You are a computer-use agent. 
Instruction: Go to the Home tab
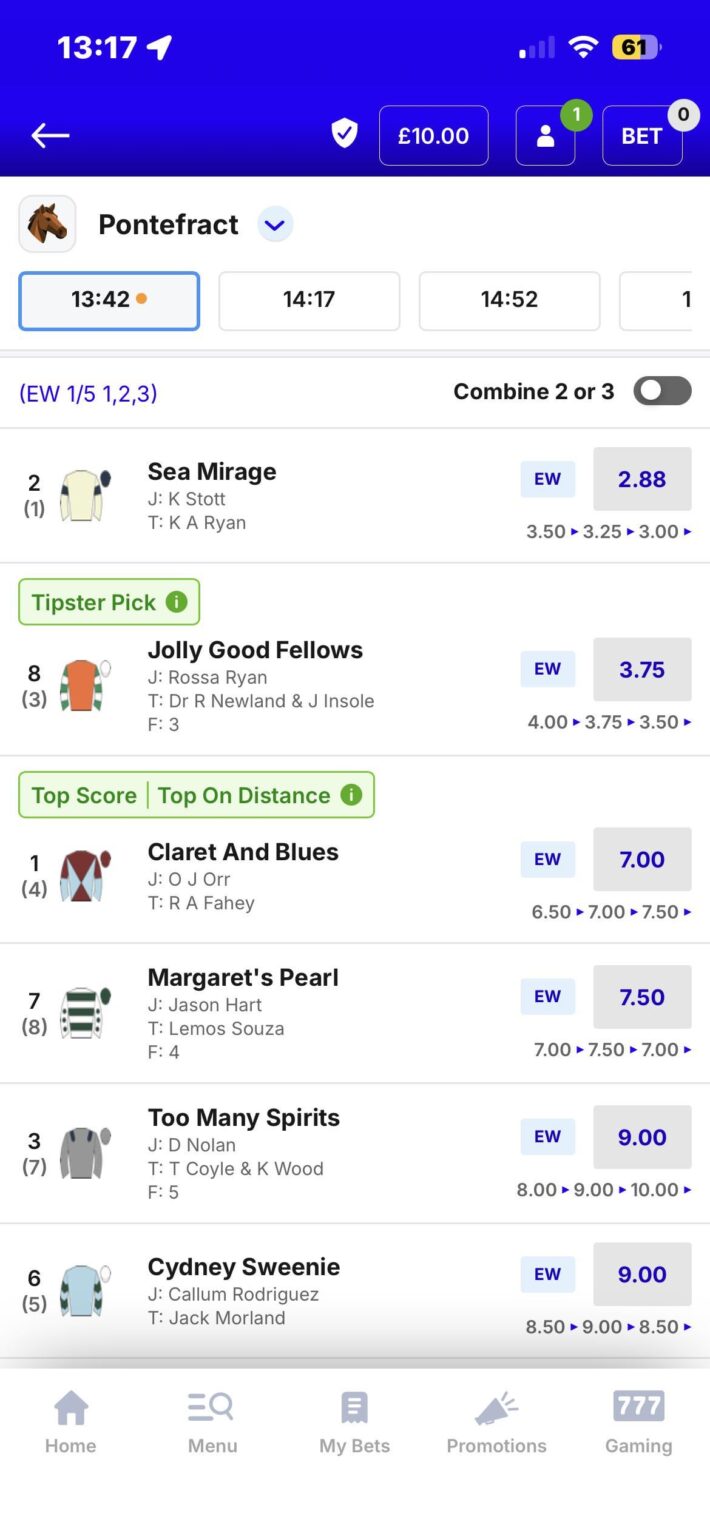click(71, 1422)
